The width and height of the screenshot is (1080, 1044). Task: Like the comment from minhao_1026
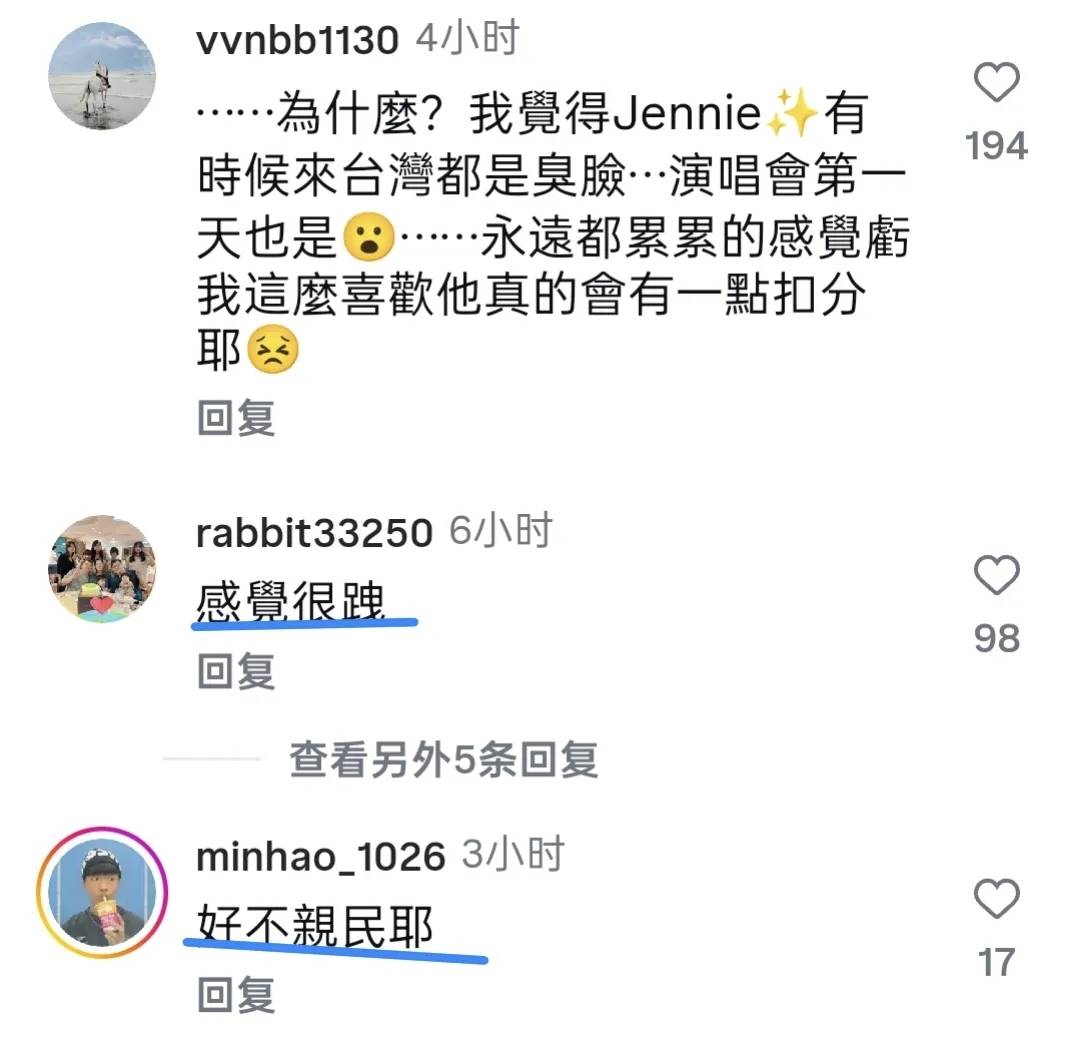pyautogui.click(x=996, y=900)
